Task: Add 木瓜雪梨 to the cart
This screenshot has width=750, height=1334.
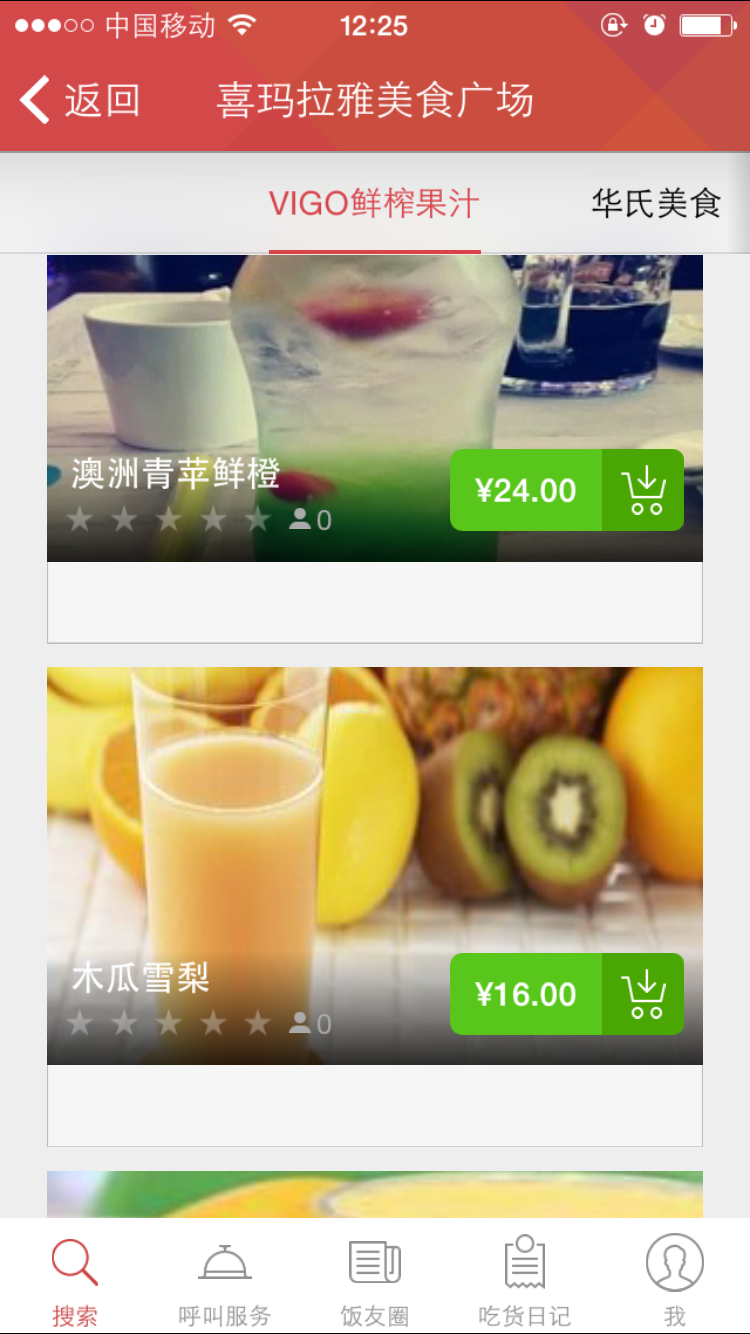Action: coord(643,994)
